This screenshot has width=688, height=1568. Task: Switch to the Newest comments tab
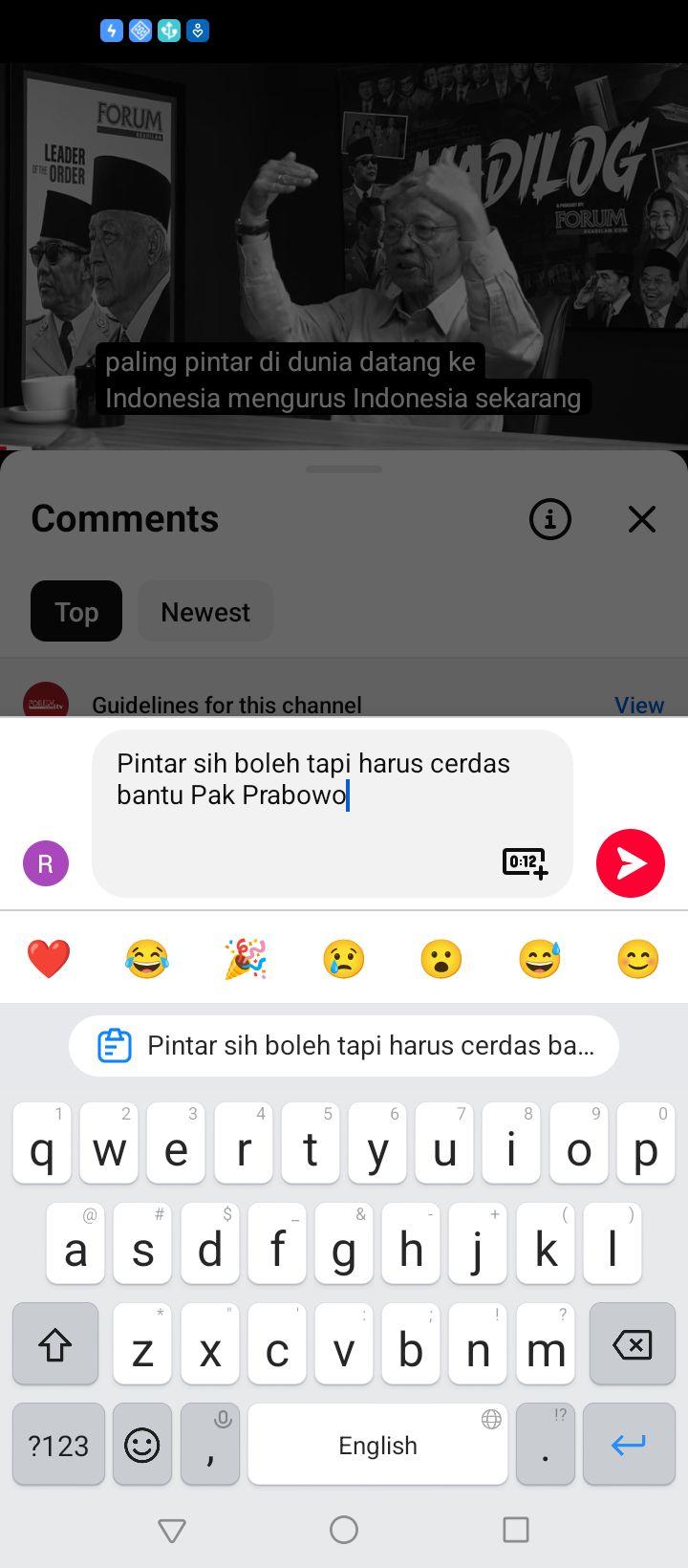205,612
